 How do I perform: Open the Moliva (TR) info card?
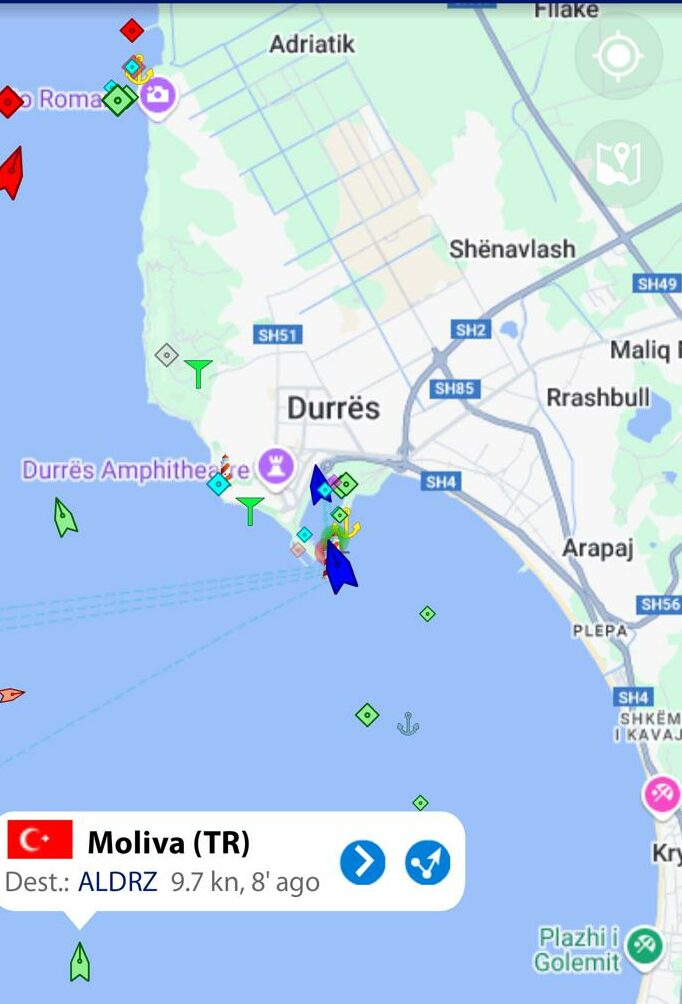[x=170, y=844]
